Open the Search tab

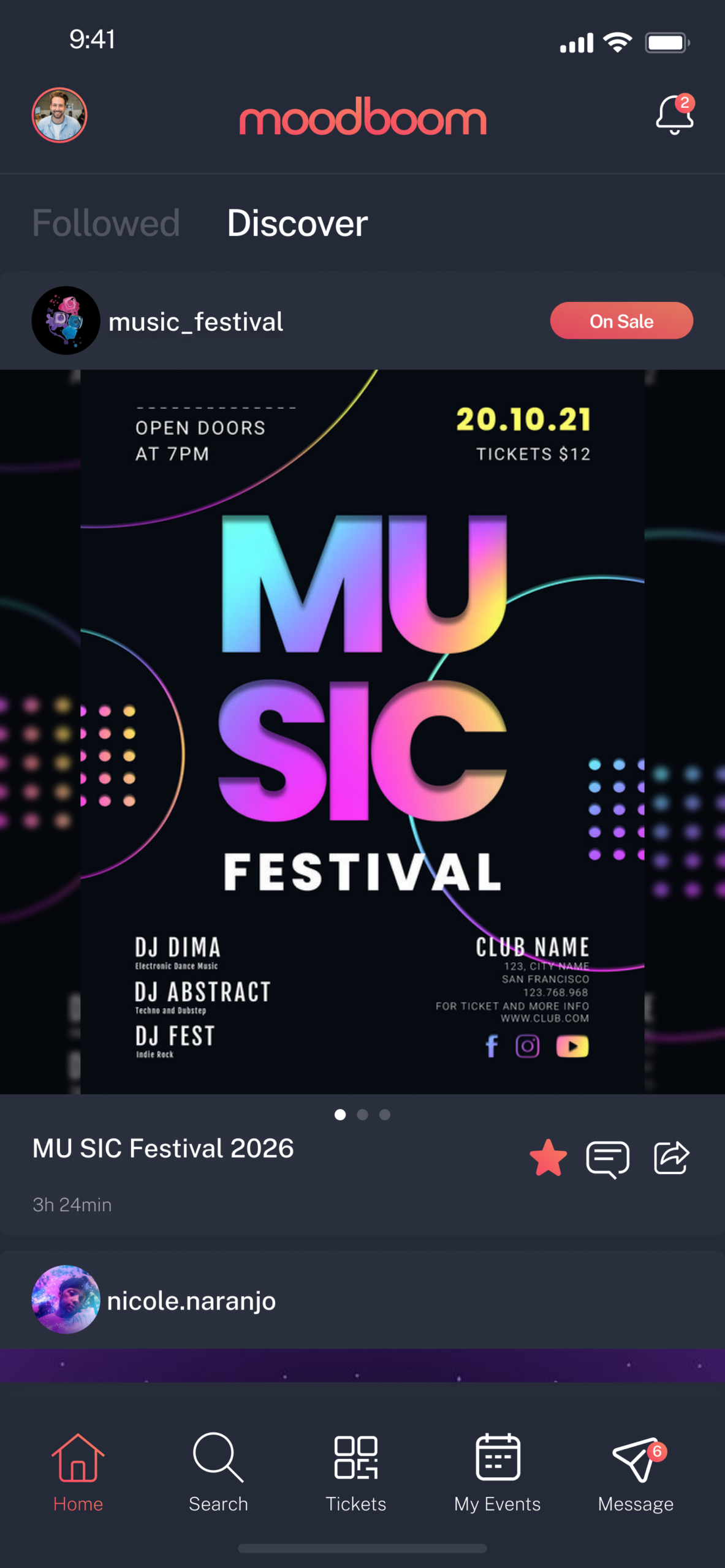[218, 1472]
